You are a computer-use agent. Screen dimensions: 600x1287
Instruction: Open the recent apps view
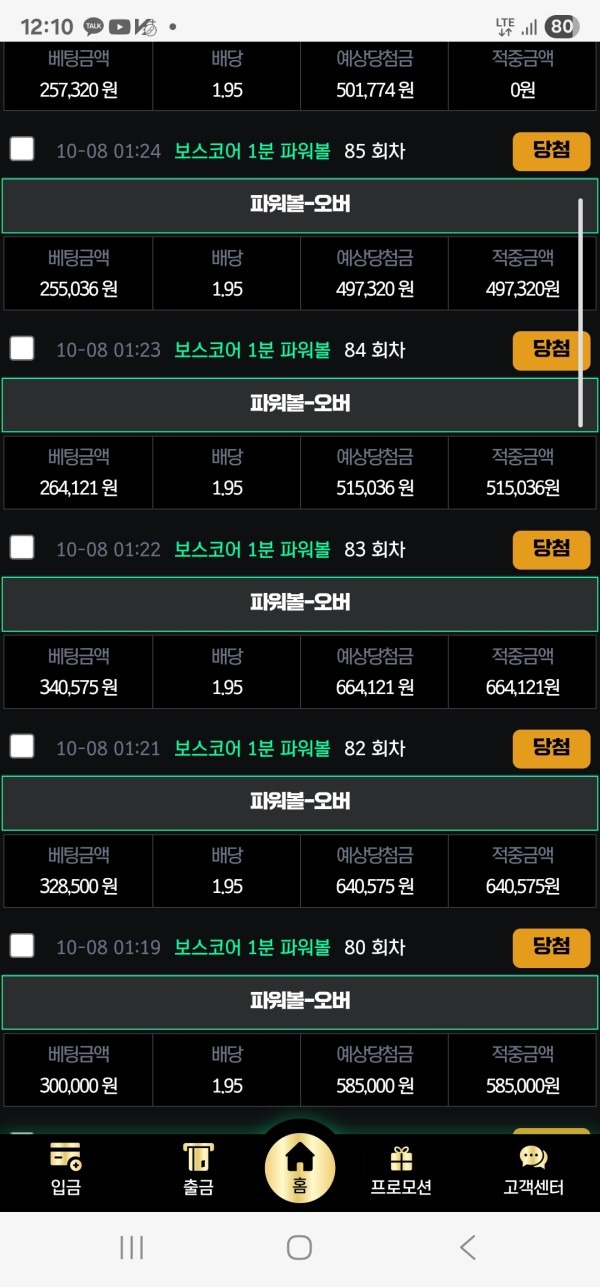132,1247
